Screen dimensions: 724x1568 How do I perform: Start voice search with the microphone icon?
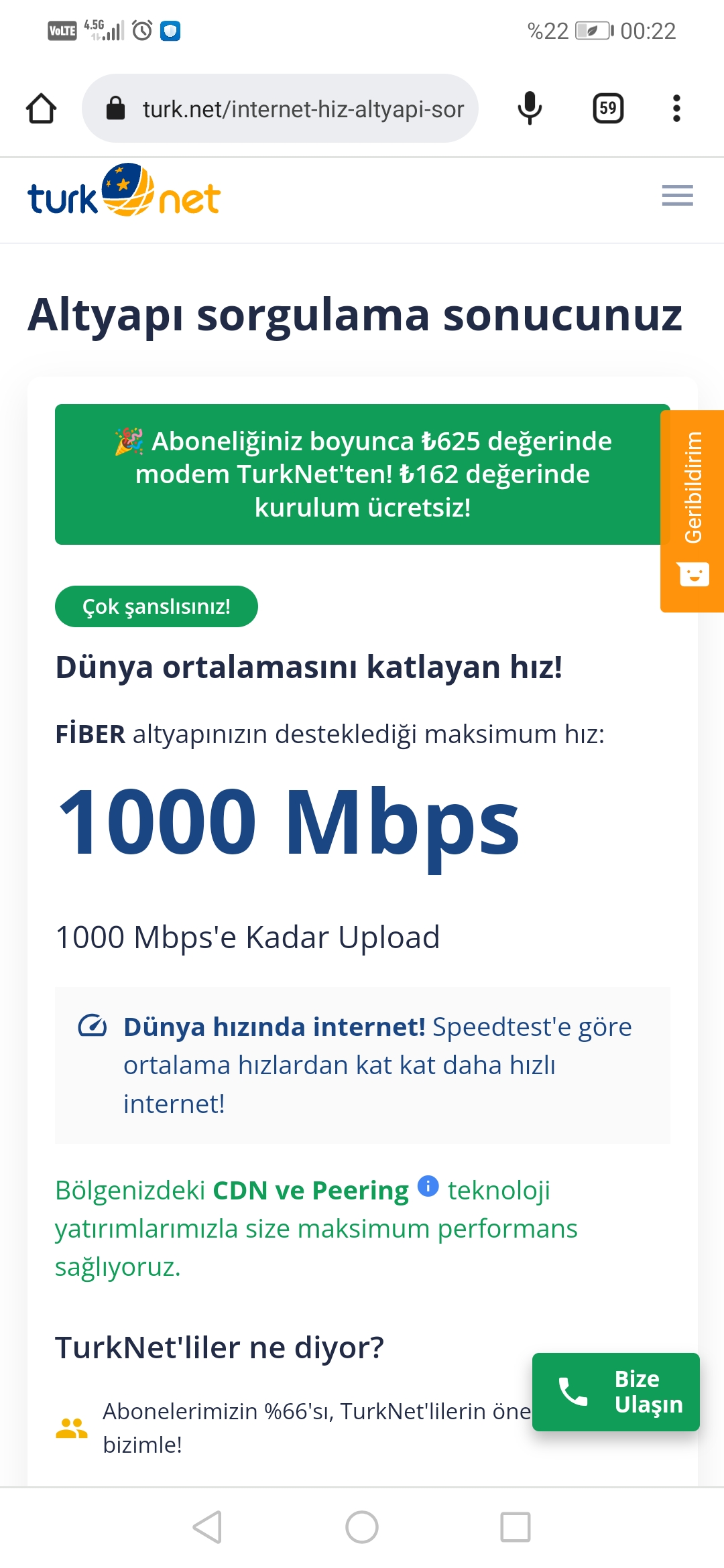(530, 109)
